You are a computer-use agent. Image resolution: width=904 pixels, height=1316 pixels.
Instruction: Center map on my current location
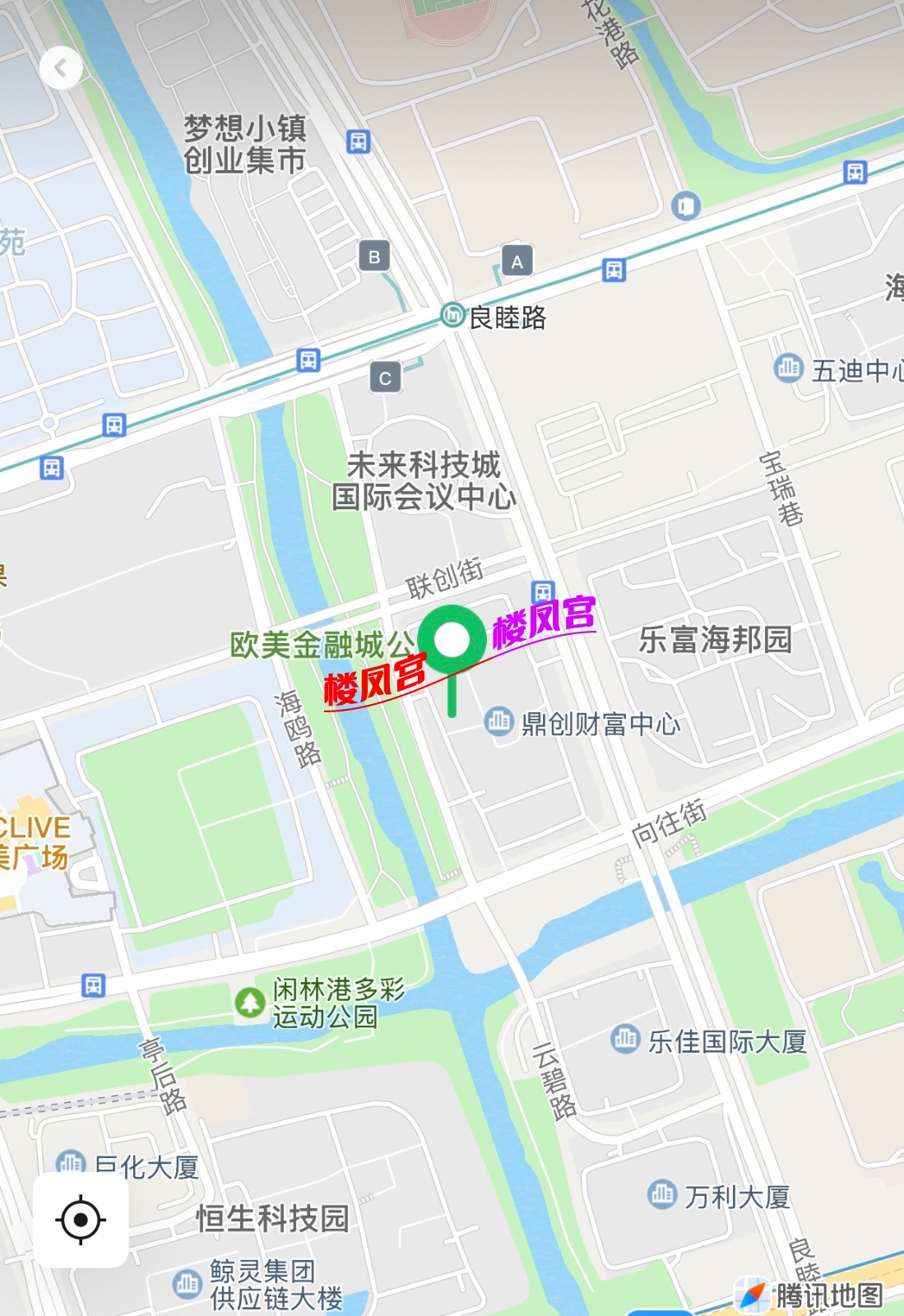point(81,1220)
